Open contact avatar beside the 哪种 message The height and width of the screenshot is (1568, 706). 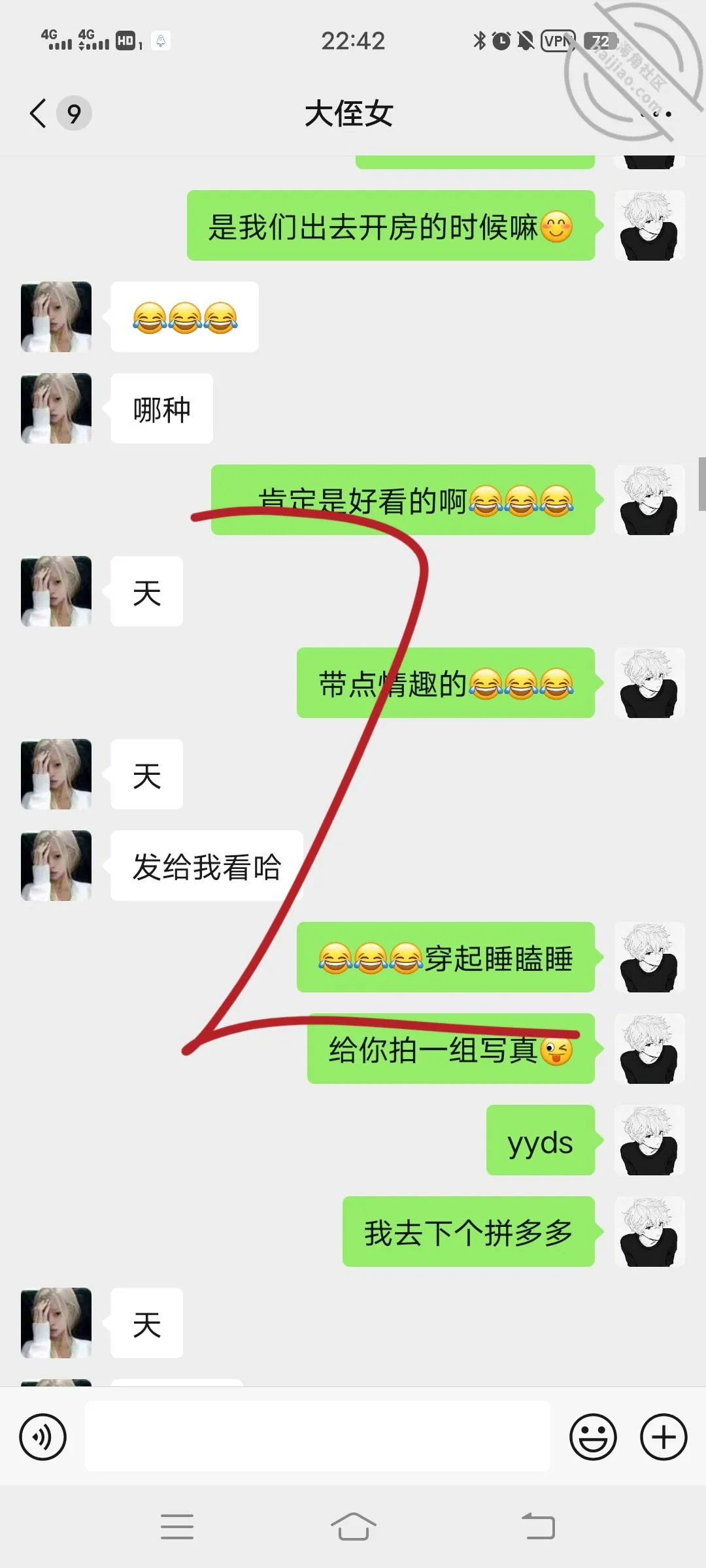tap(56, 408)
